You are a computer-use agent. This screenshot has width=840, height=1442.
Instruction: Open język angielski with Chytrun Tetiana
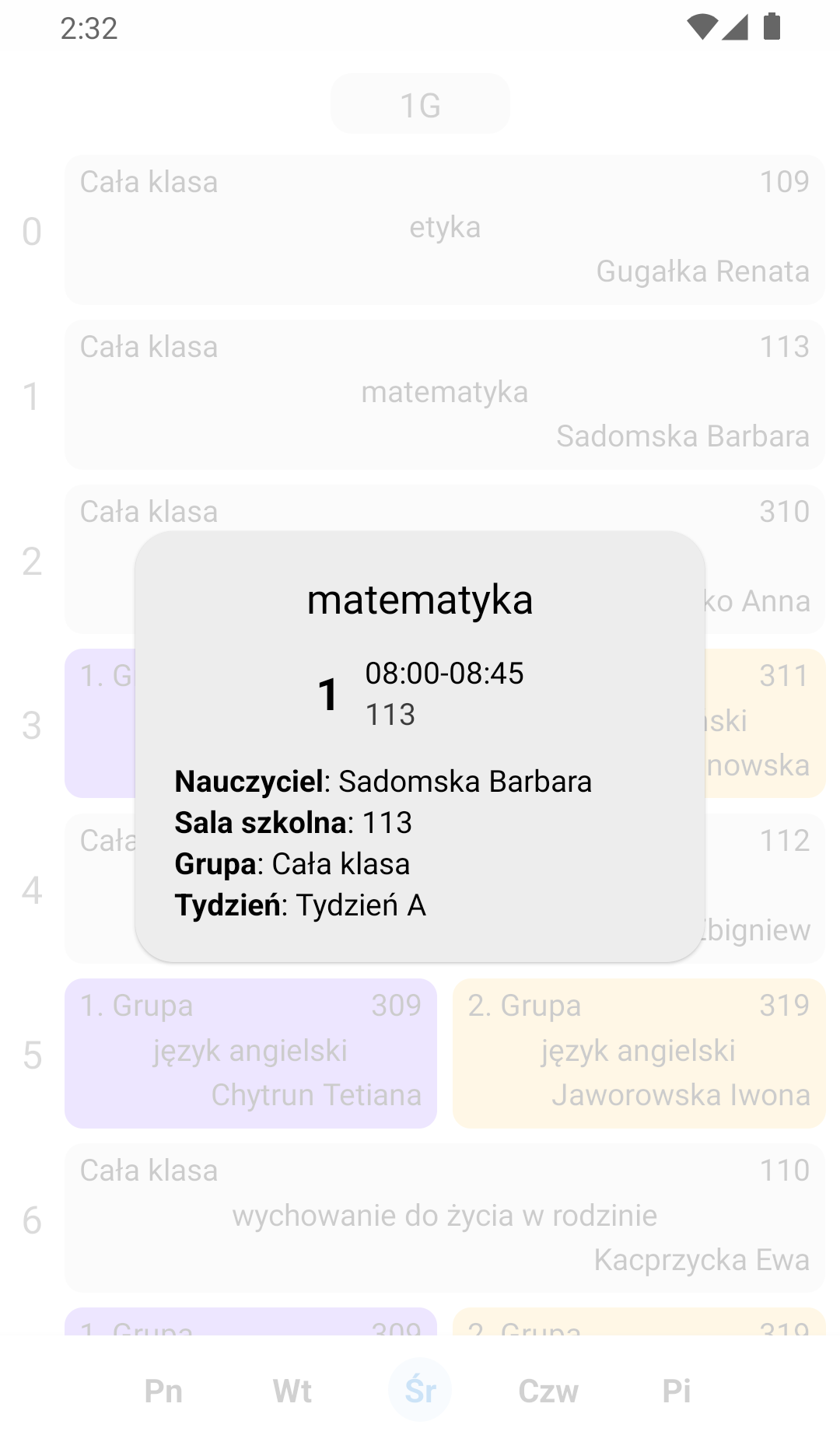tap(250, 1052)
